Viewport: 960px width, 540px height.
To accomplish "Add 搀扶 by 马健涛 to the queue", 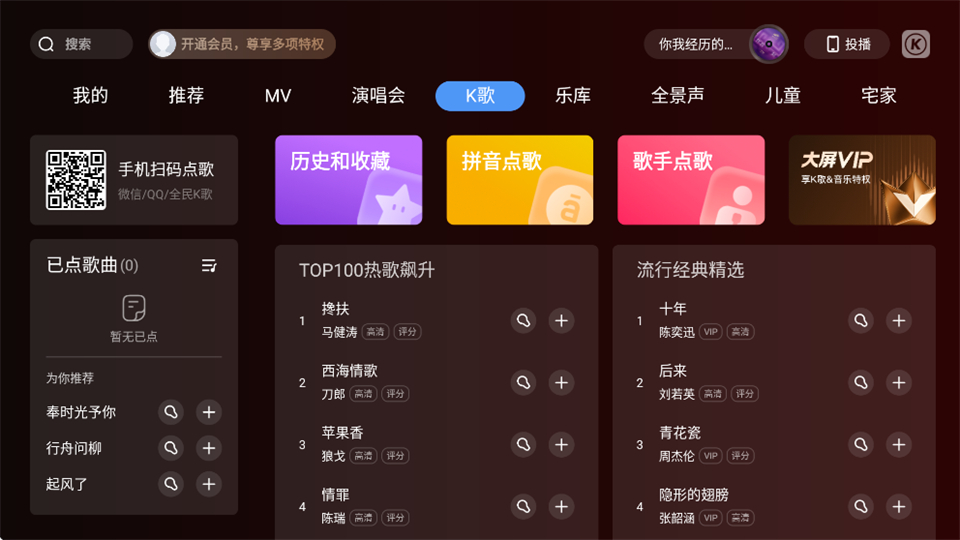I will click(561, 321).
